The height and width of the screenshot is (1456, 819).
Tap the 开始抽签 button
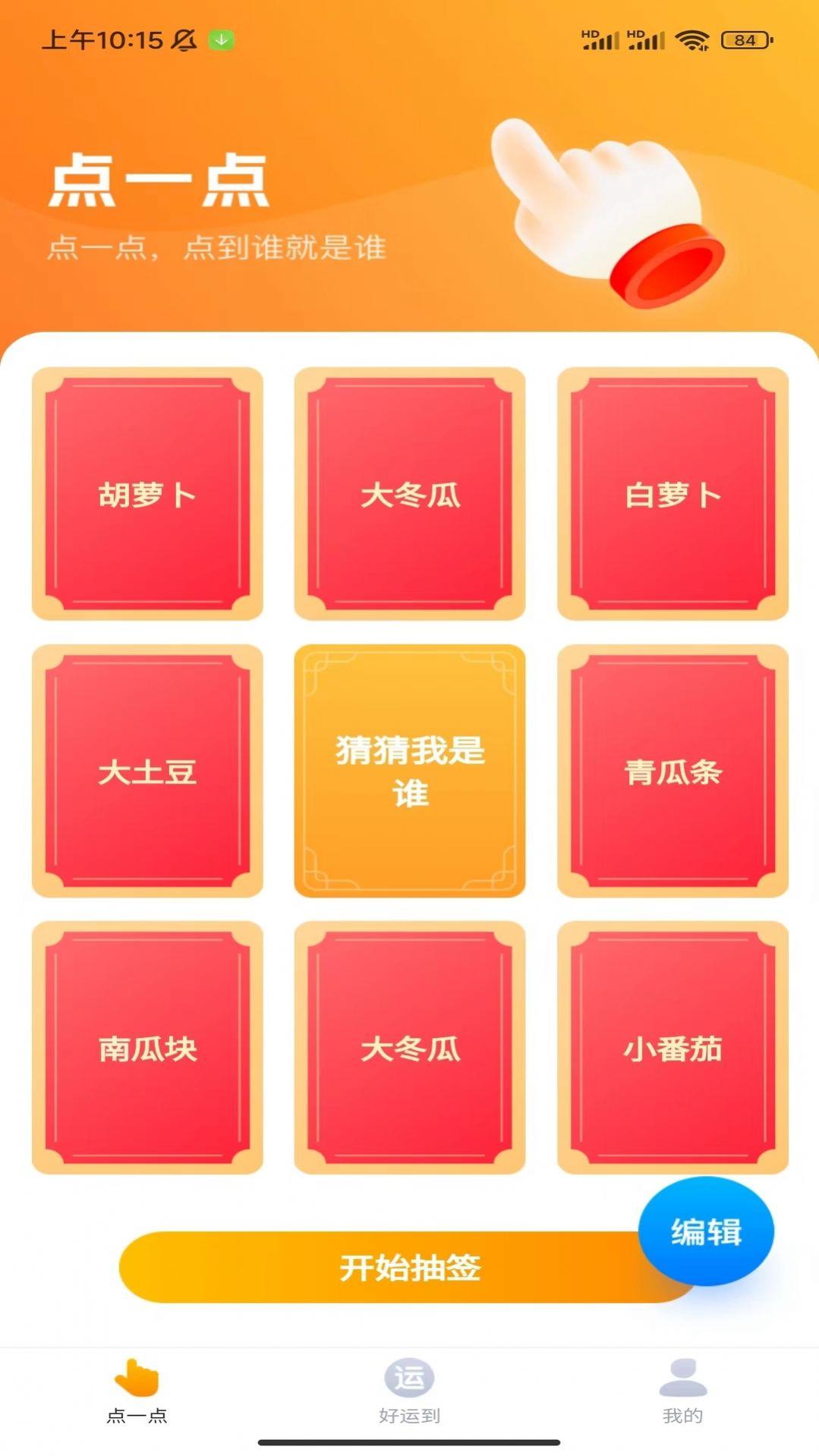pyautogui.click(x=408, y=1266)
